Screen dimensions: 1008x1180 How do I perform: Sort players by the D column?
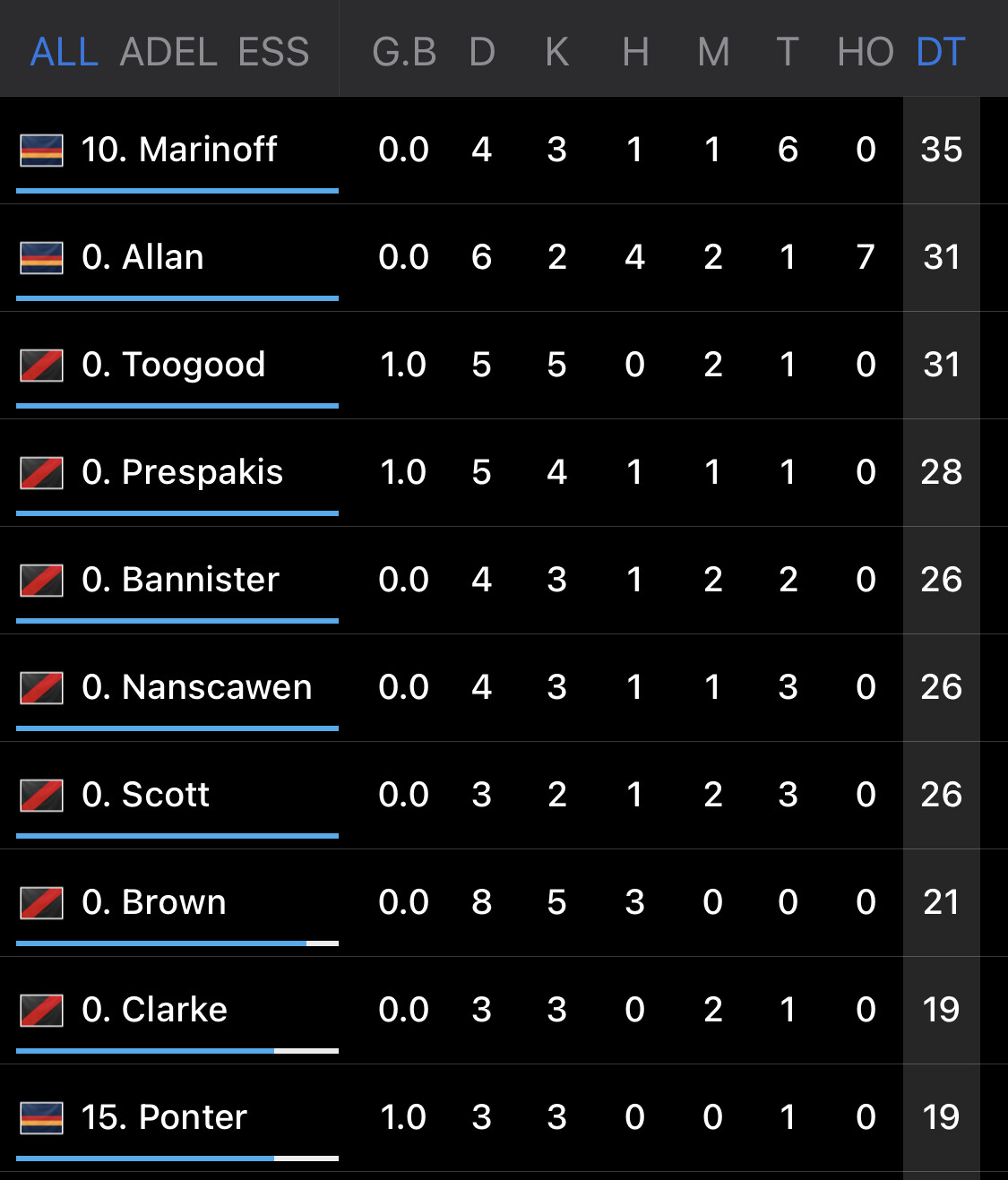pos(482,52)
